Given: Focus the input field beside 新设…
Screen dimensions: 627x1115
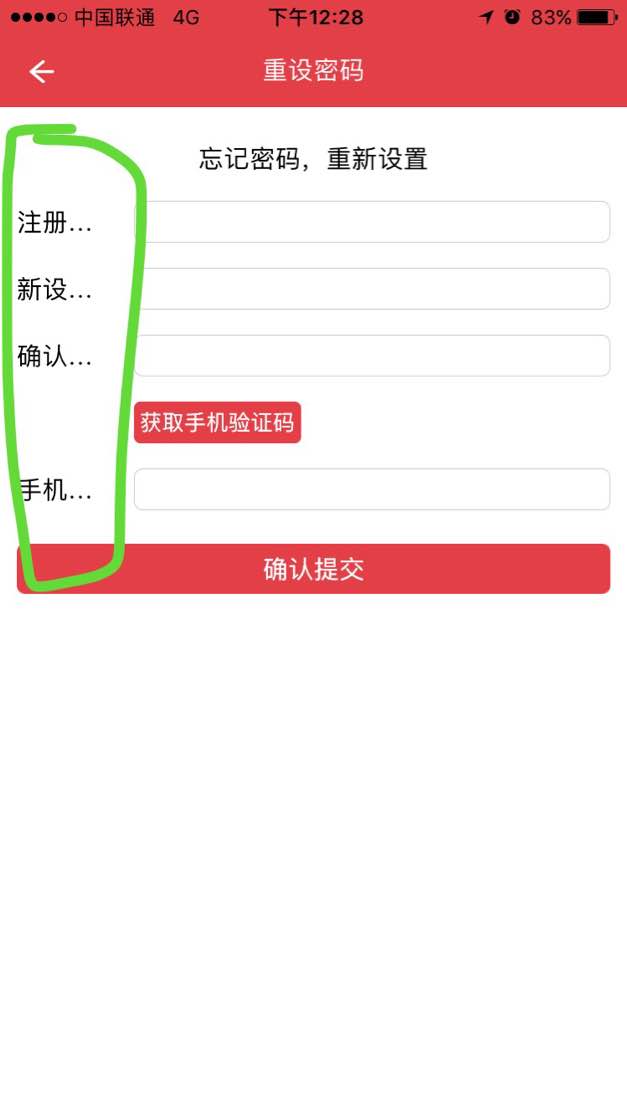Looking at the screenshot, I should pos(371,289).
